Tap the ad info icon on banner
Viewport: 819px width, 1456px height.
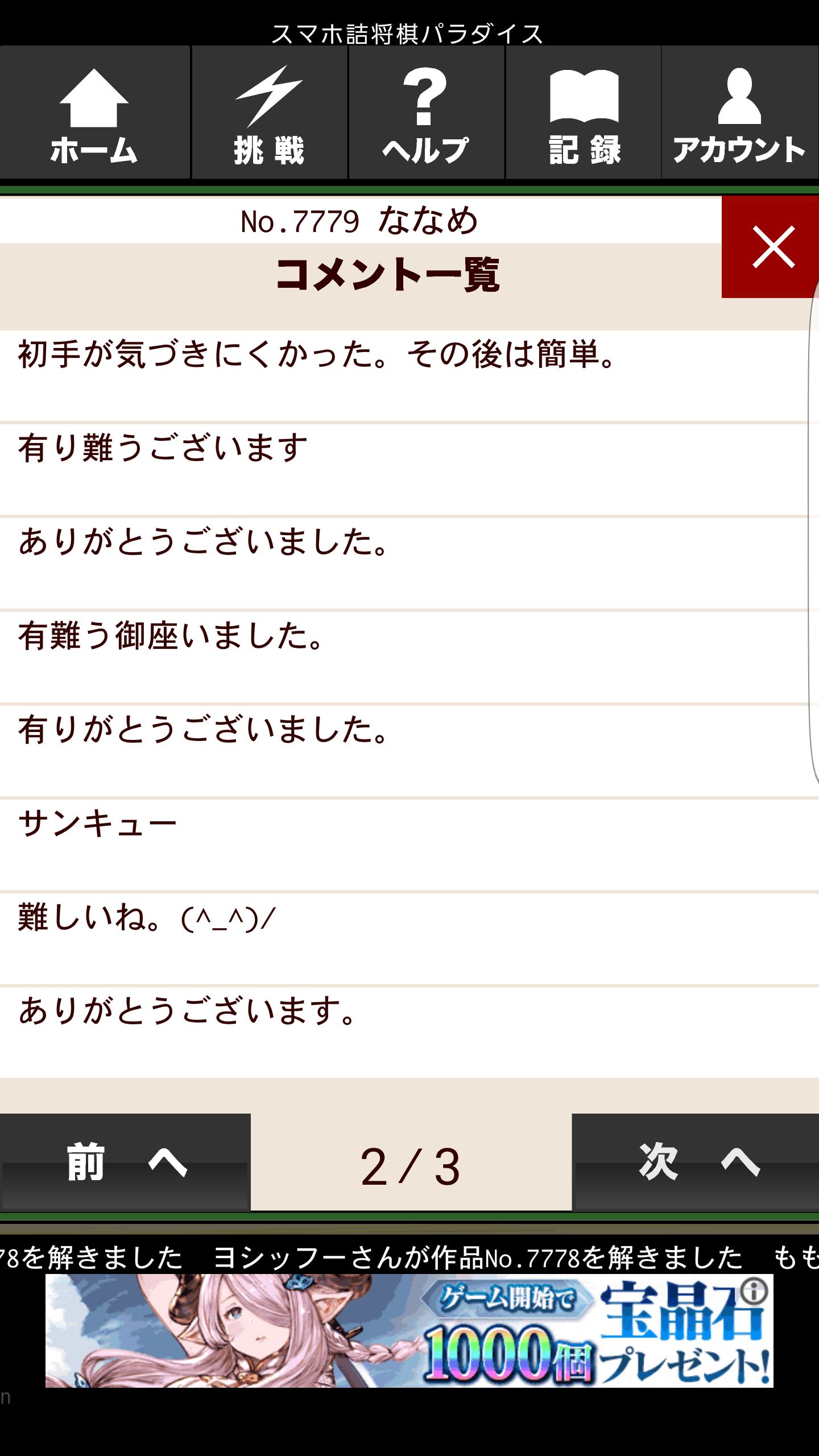click(x=755, y=1292)
